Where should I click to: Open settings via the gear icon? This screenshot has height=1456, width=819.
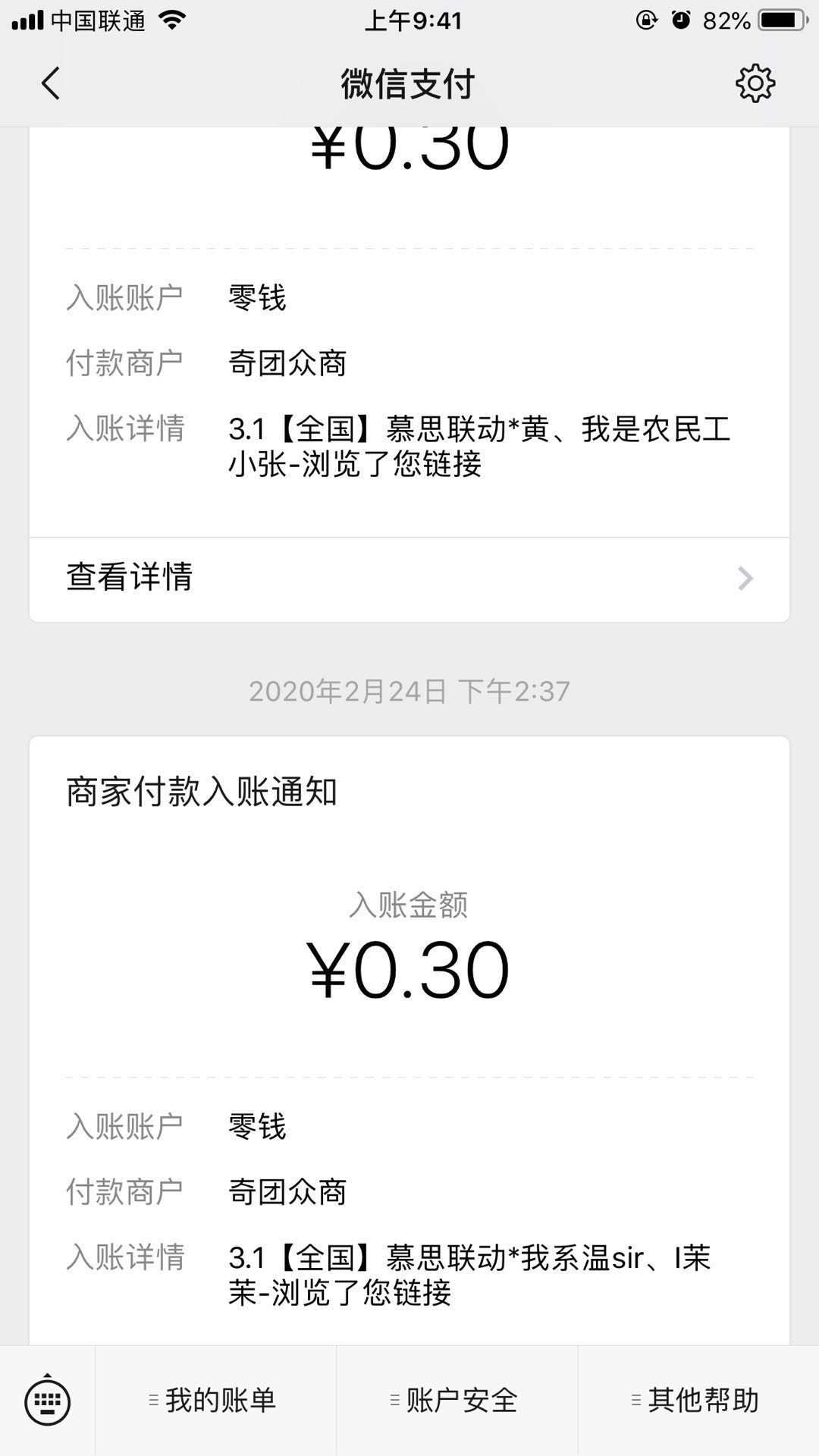[754, 85]
